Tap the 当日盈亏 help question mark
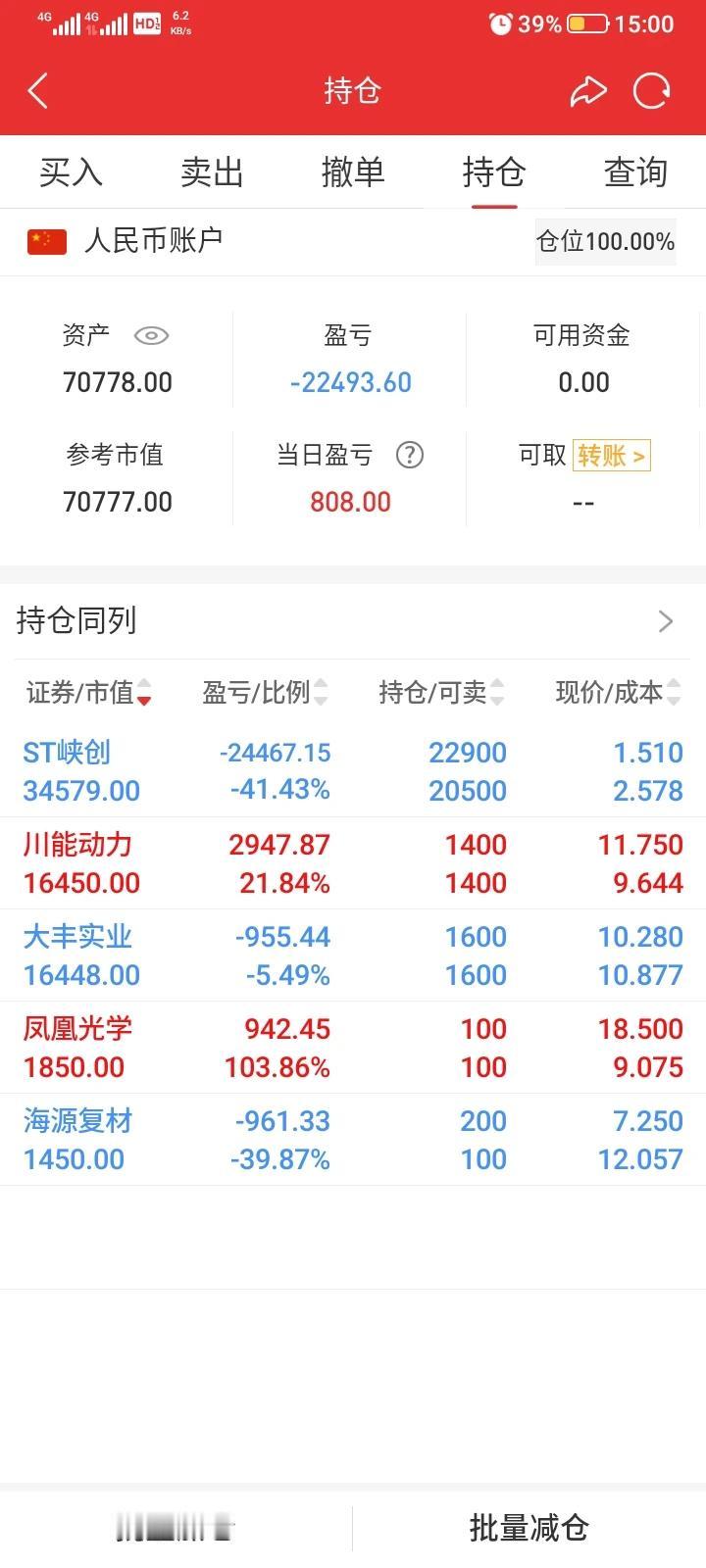The width and height of the screenshot is (706, 1568). pos(409,455)
